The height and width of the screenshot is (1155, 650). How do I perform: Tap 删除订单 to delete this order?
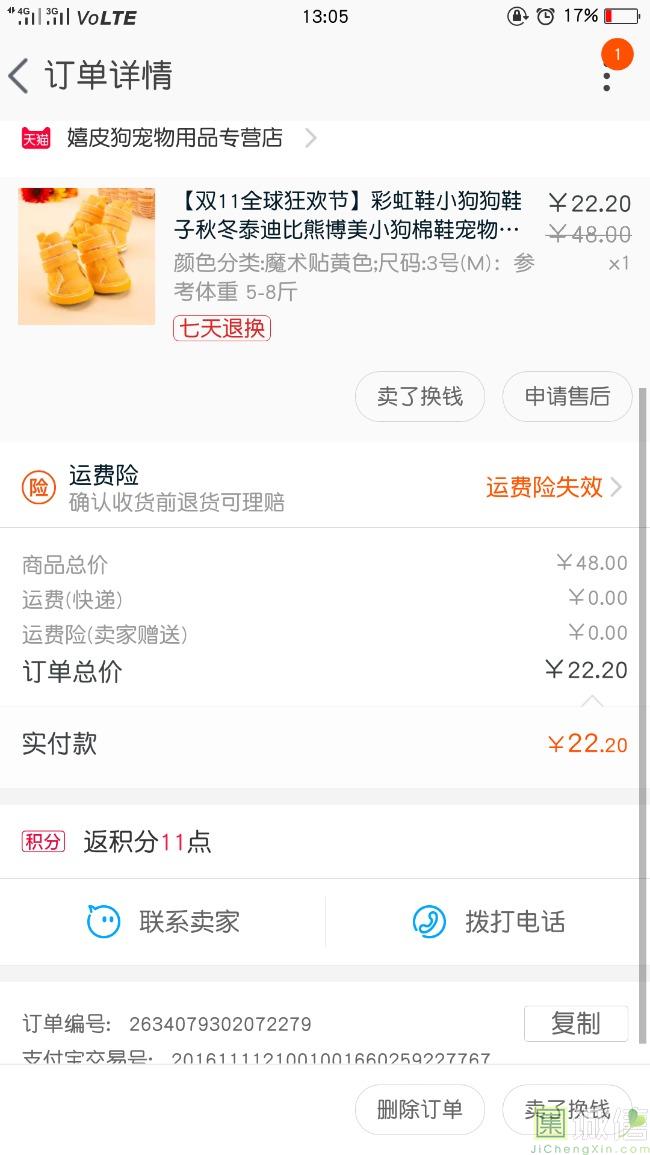click(x=420, y=1109)
